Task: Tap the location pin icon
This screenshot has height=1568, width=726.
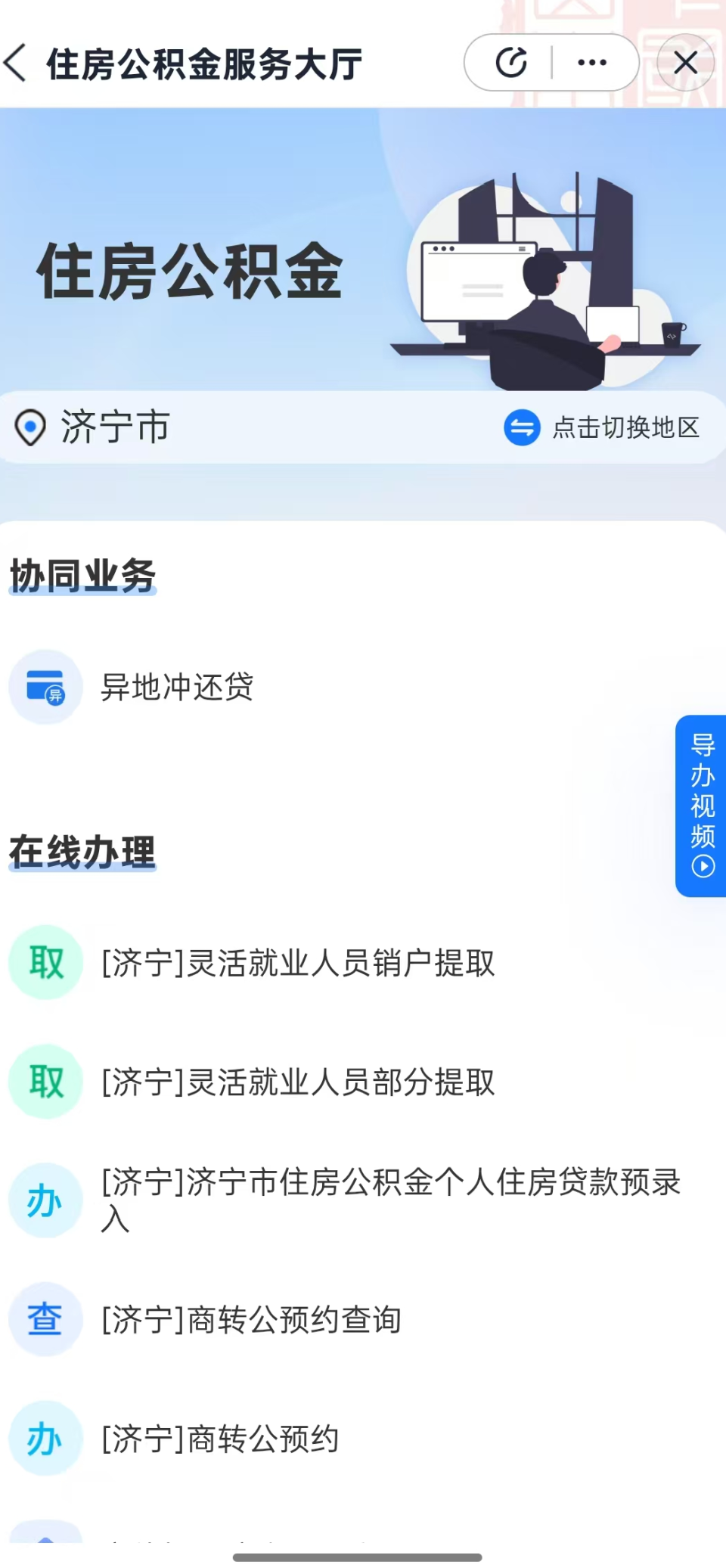Action: click(29, 429)
